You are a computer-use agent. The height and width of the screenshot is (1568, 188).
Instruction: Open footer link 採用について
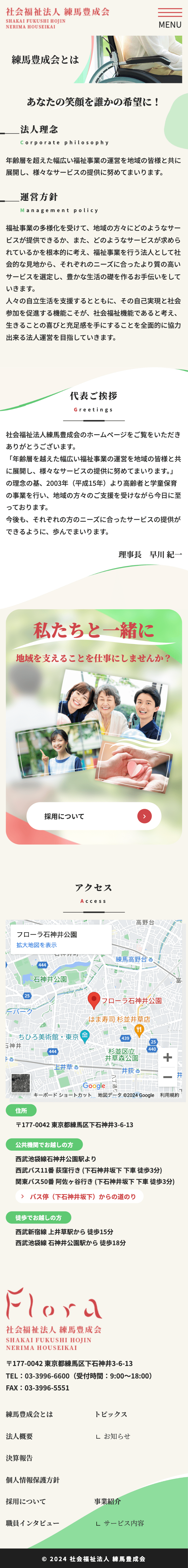(x=26, y=1501)
